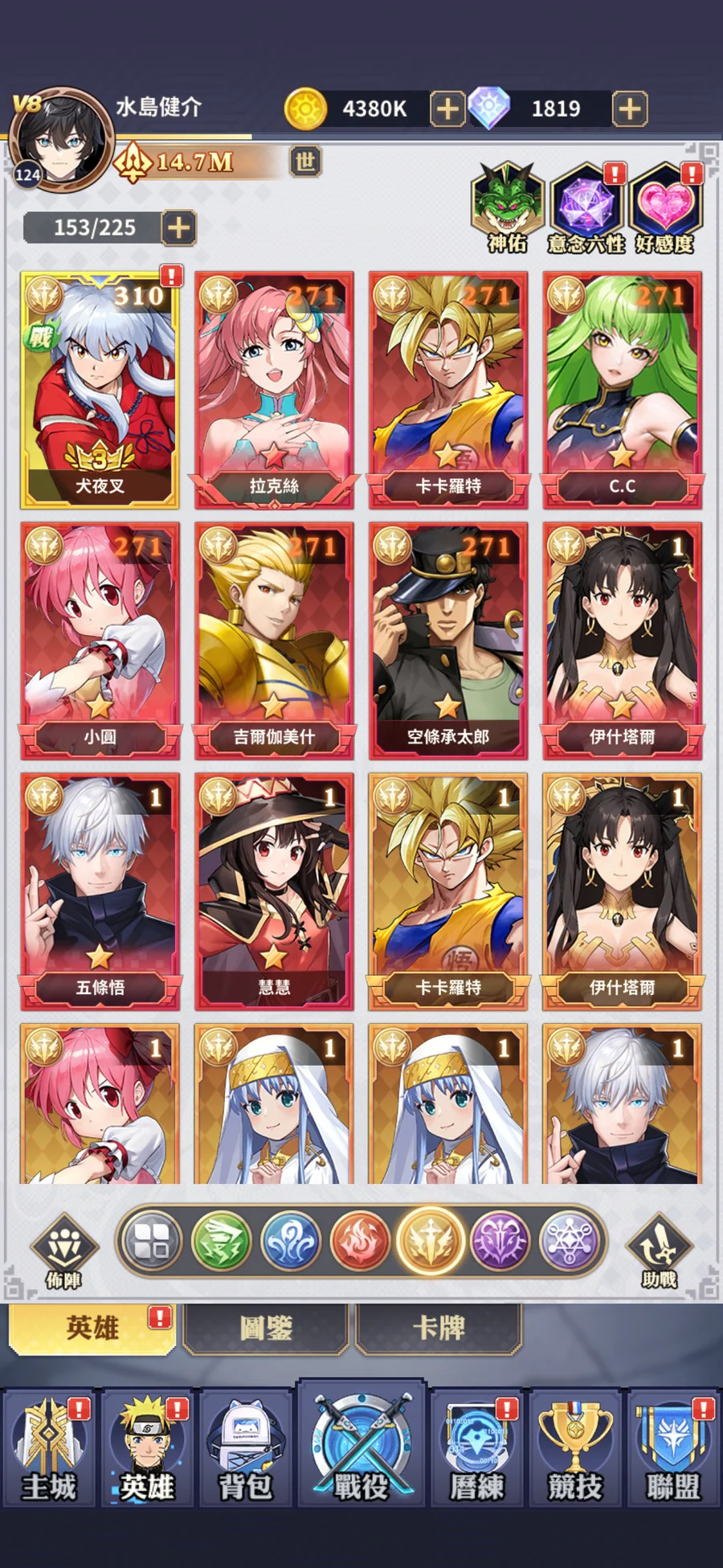Filter heroes by red fire element
Viewport: 723px width, 1568px height.
pos(360,1242)
